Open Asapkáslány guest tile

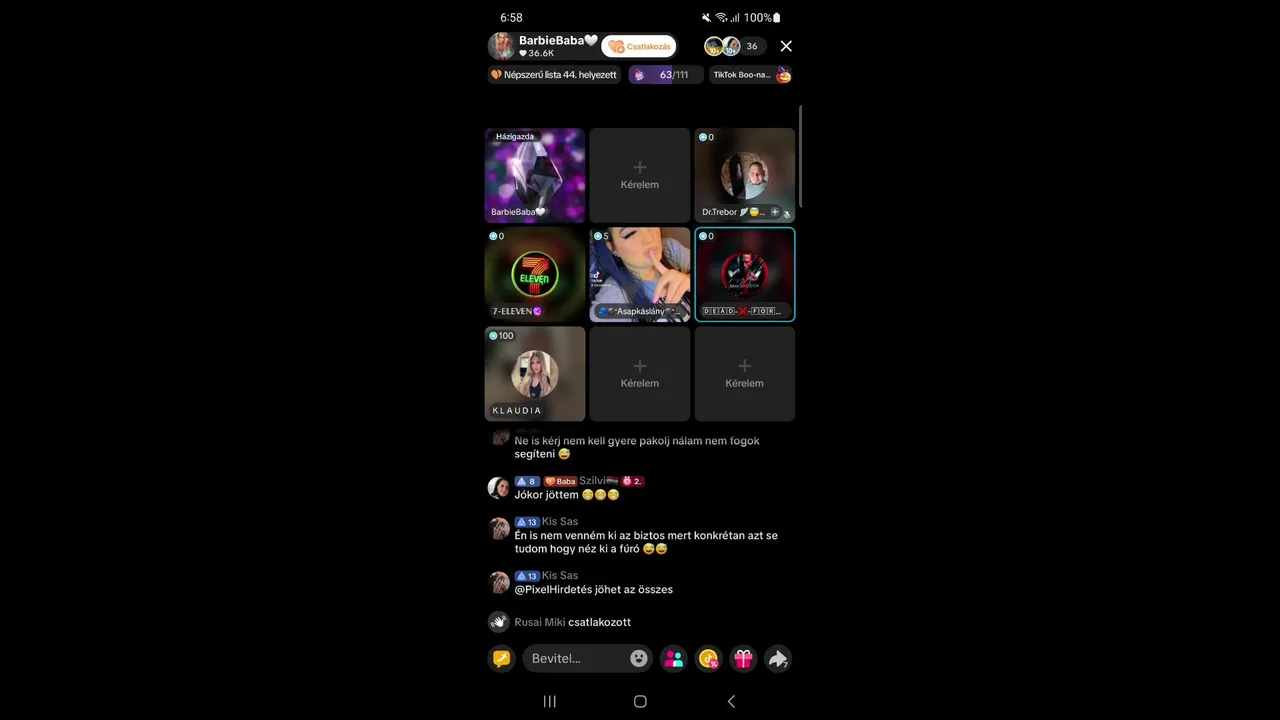(640, 274)
